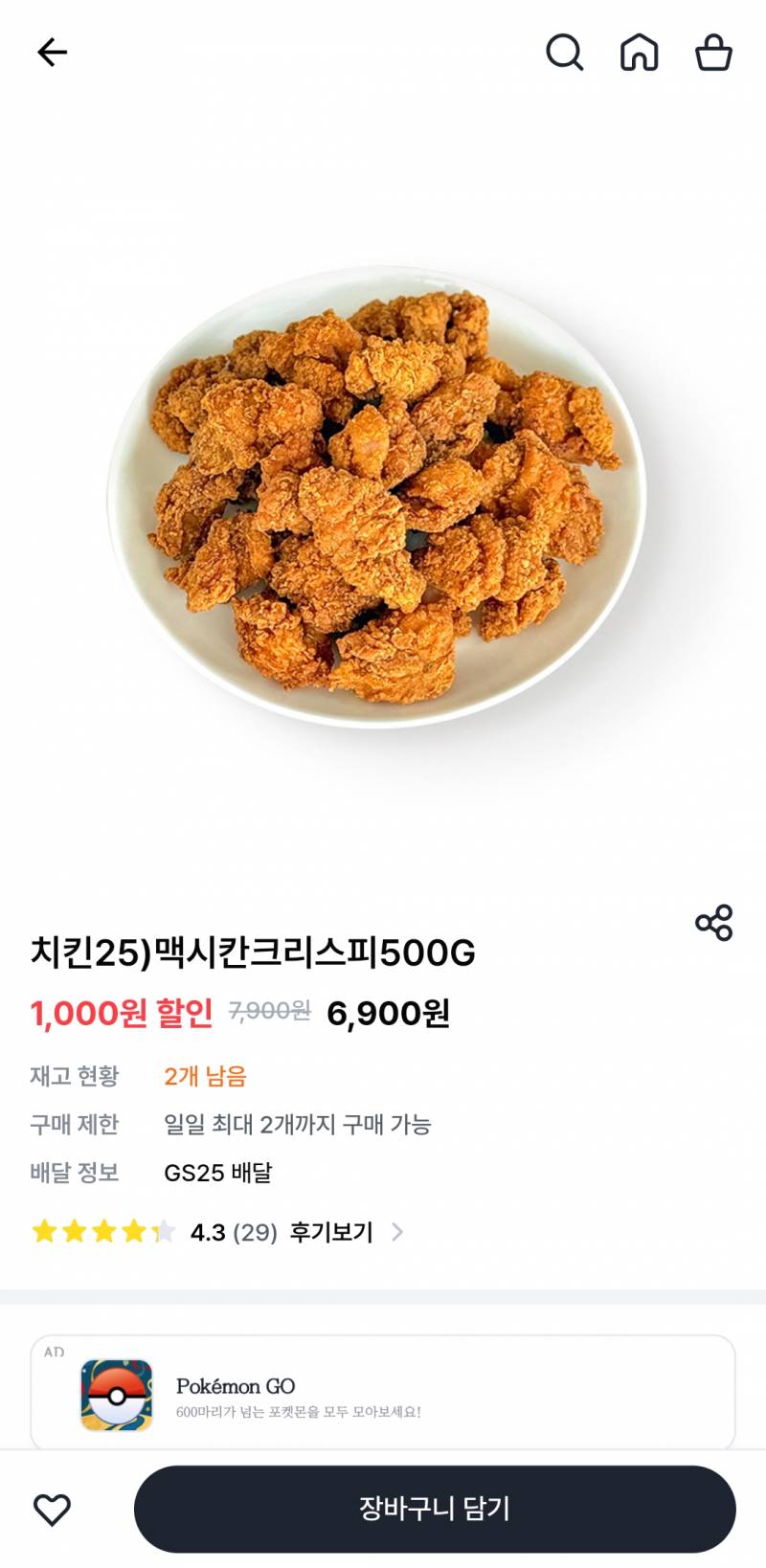
Task: Select the product title 치킨25)맥시칸크리스피500G
Action: click(254, 949)
